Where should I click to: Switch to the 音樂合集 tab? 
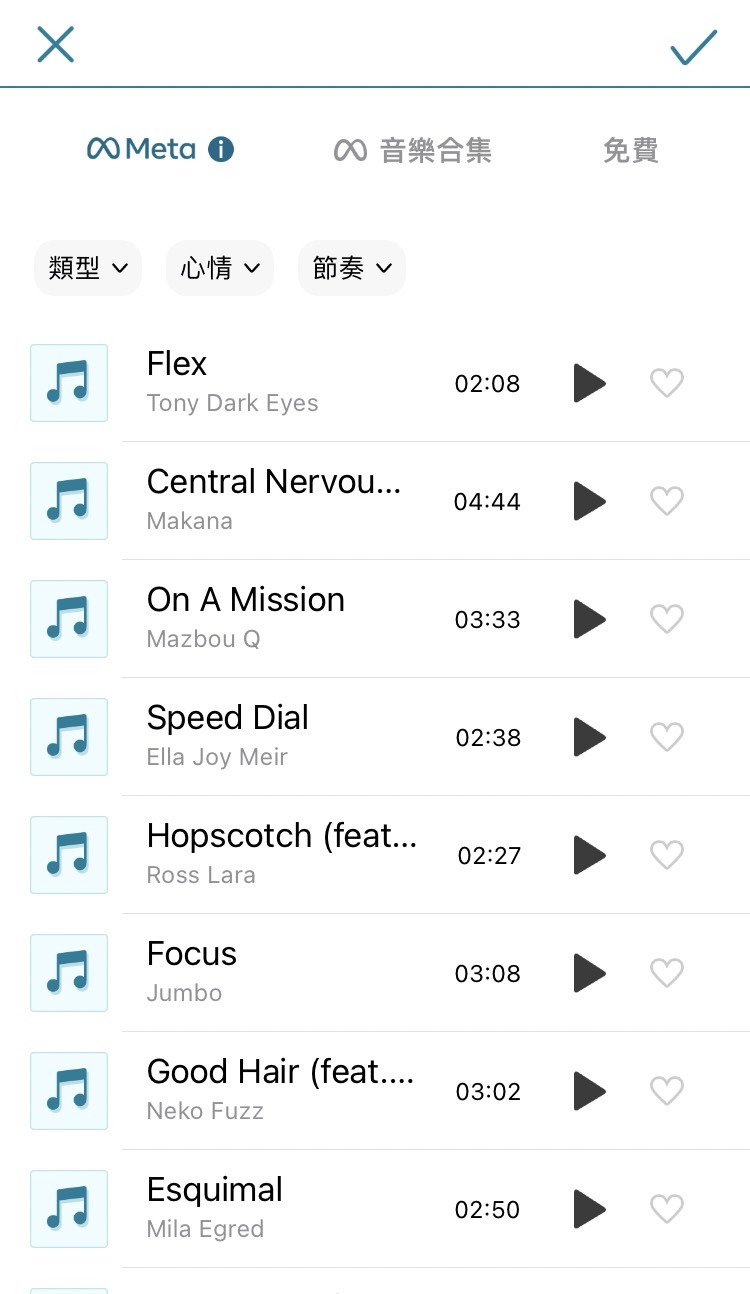click(412, 149)
